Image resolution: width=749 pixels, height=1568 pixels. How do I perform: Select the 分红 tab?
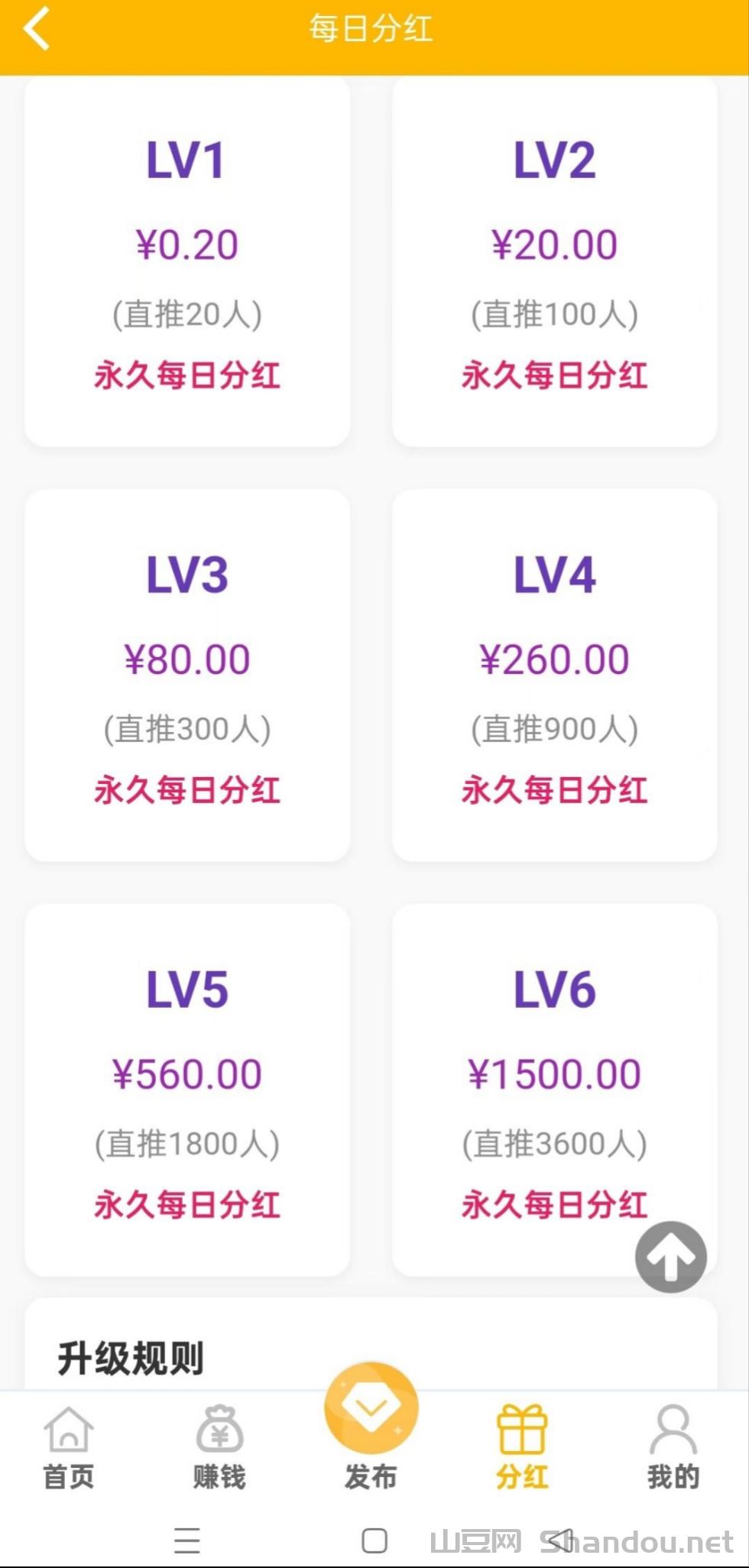[522, 1447]
